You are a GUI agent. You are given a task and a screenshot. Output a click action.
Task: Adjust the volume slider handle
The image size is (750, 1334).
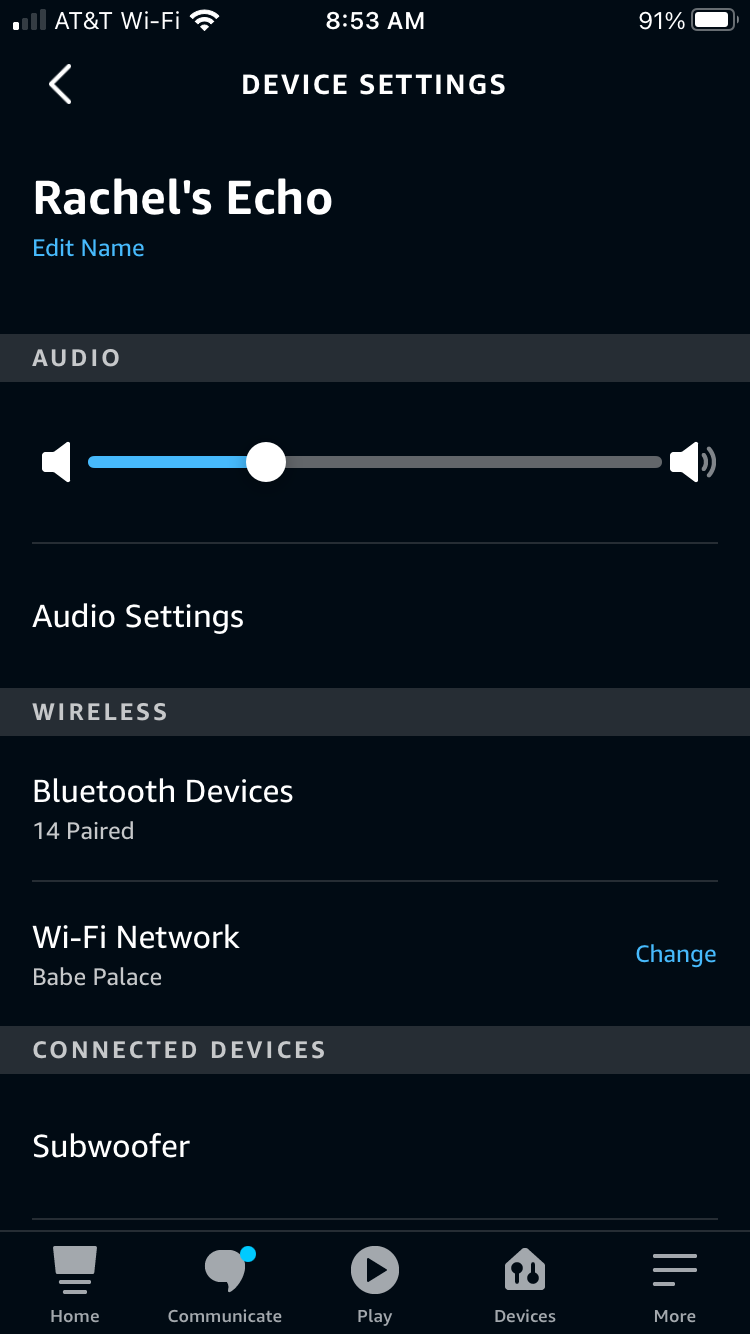(x=266, y=462)
